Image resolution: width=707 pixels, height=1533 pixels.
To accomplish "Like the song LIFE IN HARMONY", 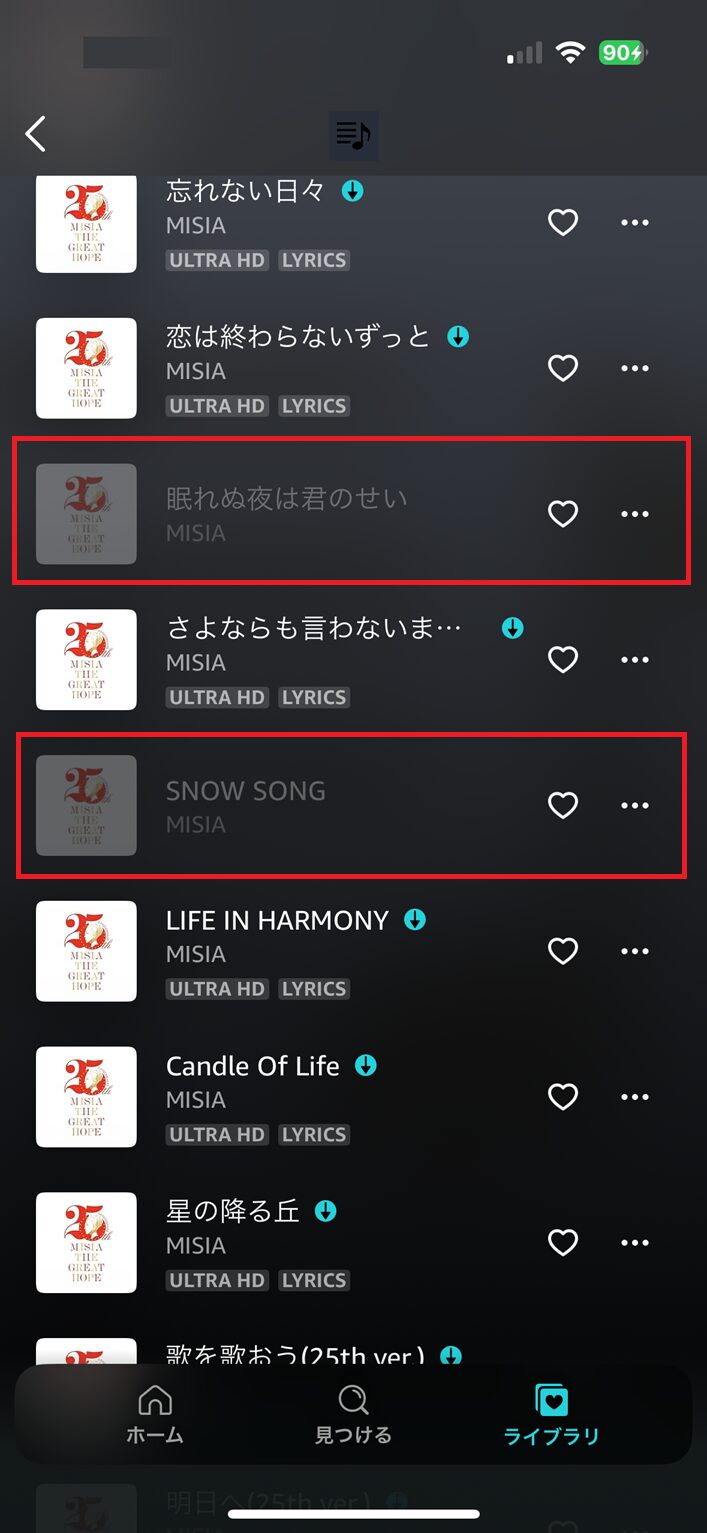I will click(563, 951).
